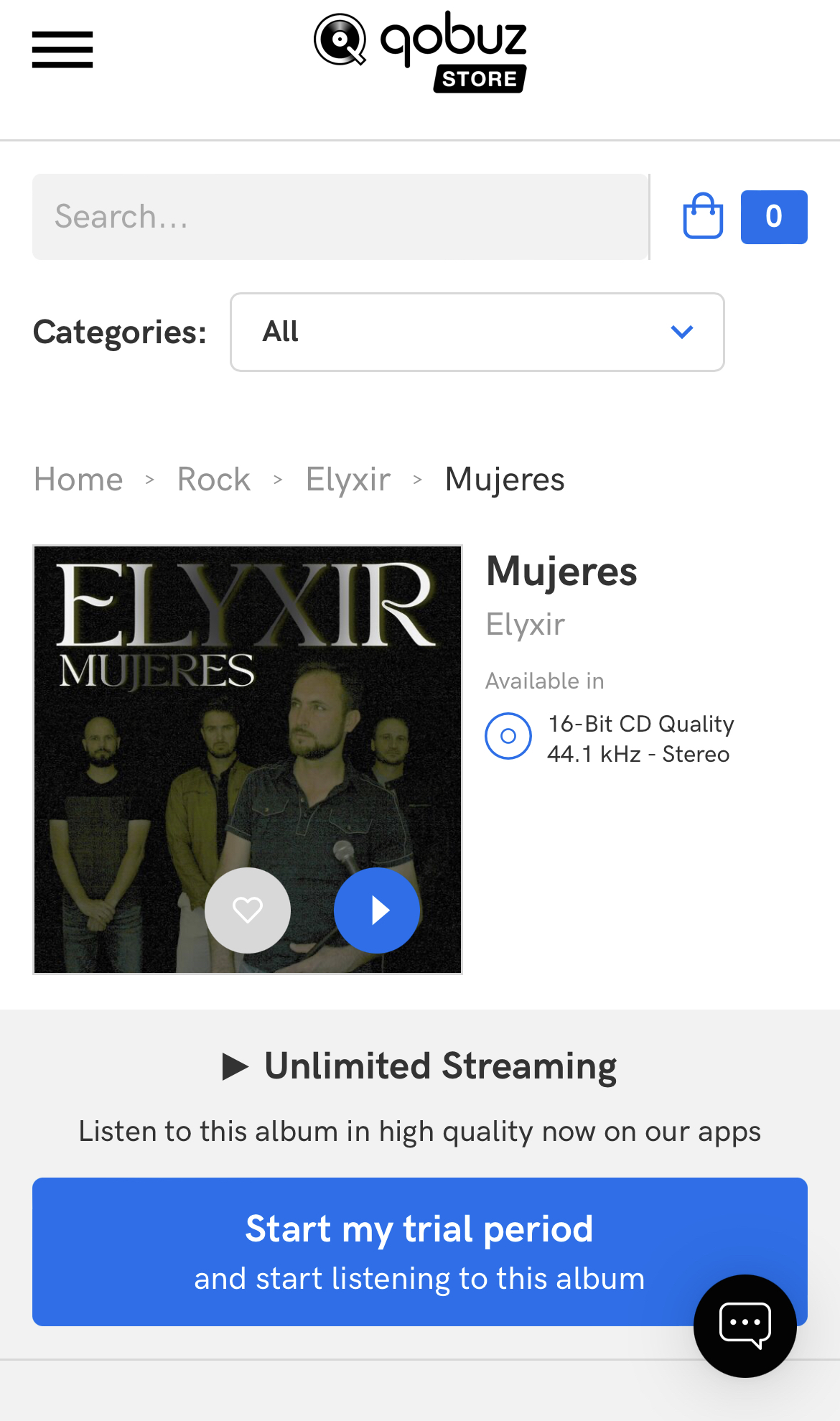
Task: Open the Elyxir breadcrumb link
Action: (x=348, y=479)
